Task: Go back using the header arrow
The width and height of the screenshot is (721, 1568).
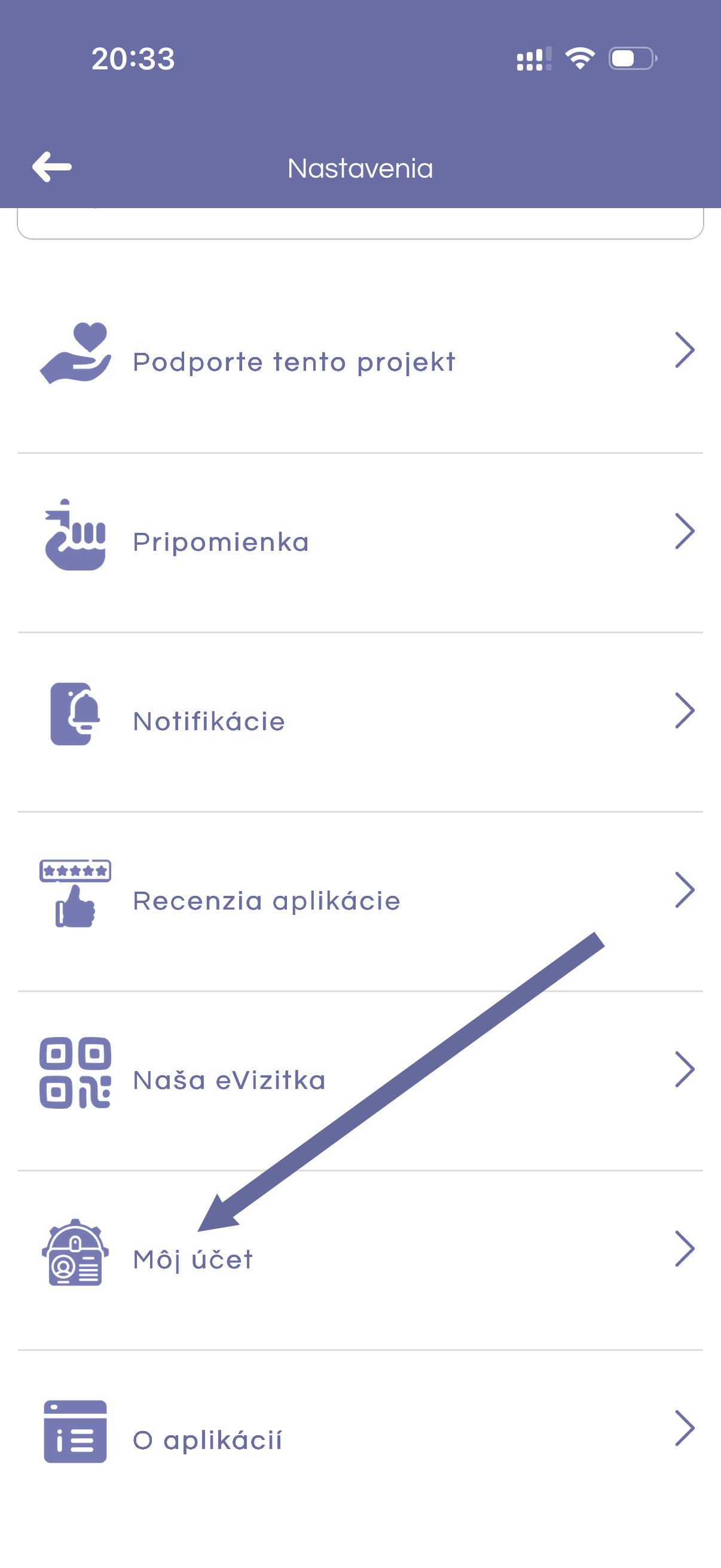Action: point(52,167)
